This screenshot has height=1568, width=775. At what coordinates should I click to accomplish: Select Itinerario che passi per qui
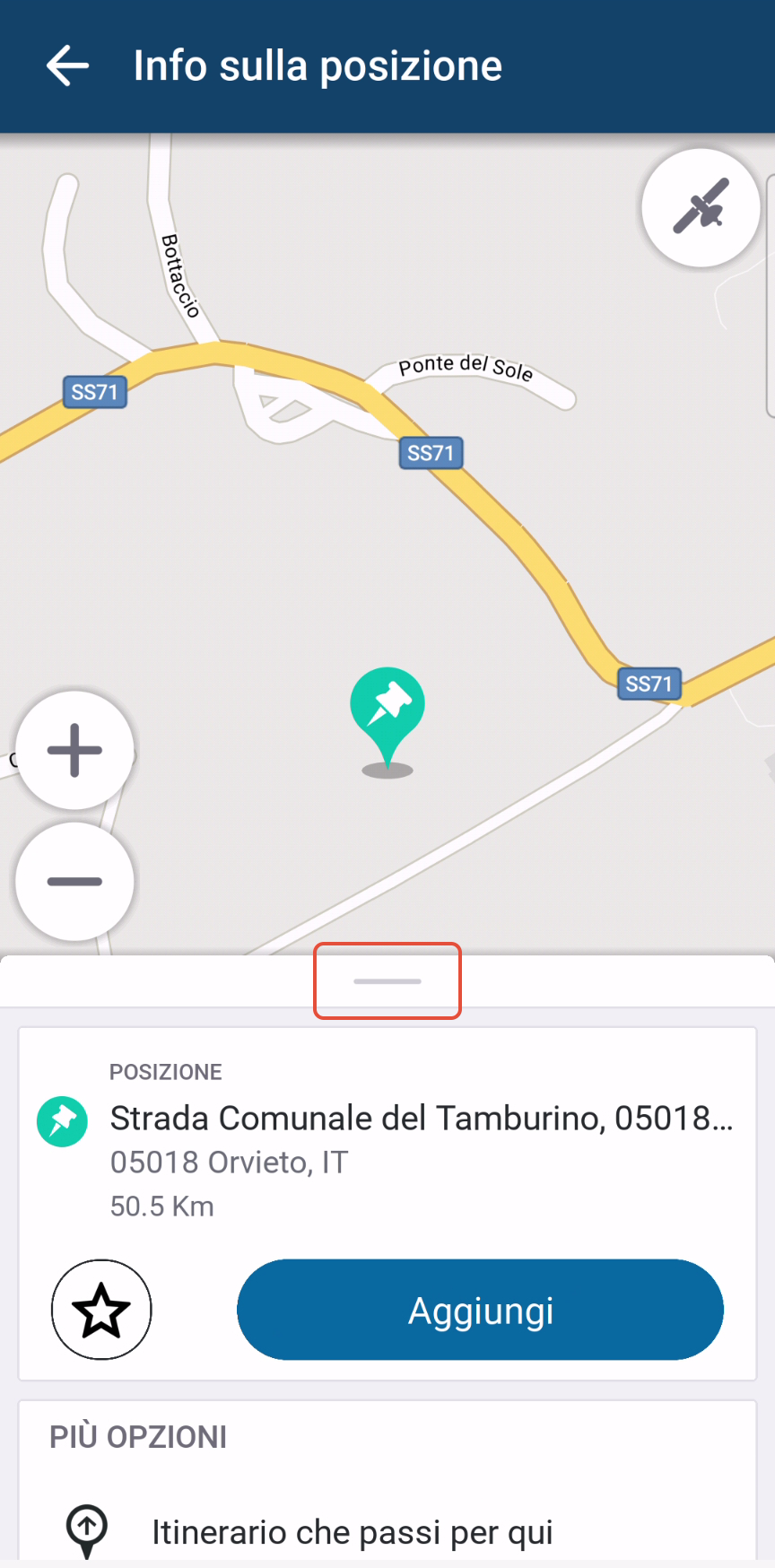tap(352, 1532)
